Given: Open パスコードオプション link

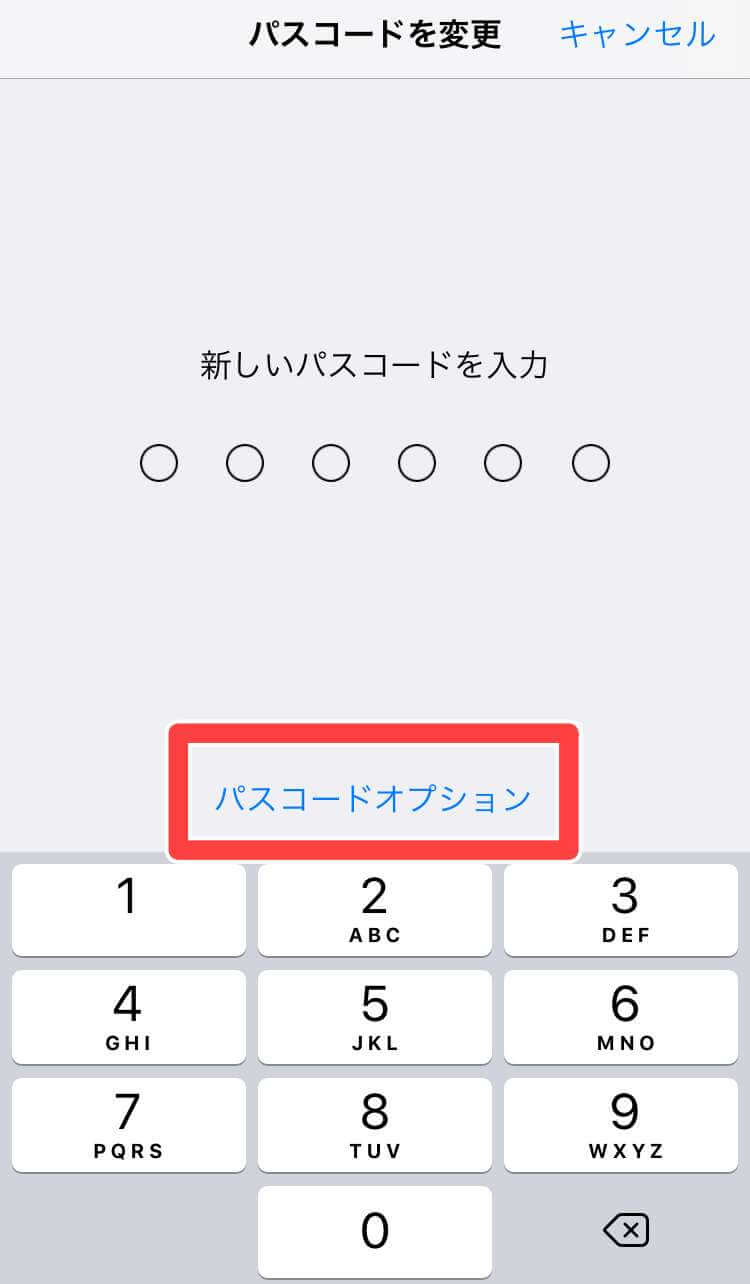Looking at the screenshot, I should (373, 798).
